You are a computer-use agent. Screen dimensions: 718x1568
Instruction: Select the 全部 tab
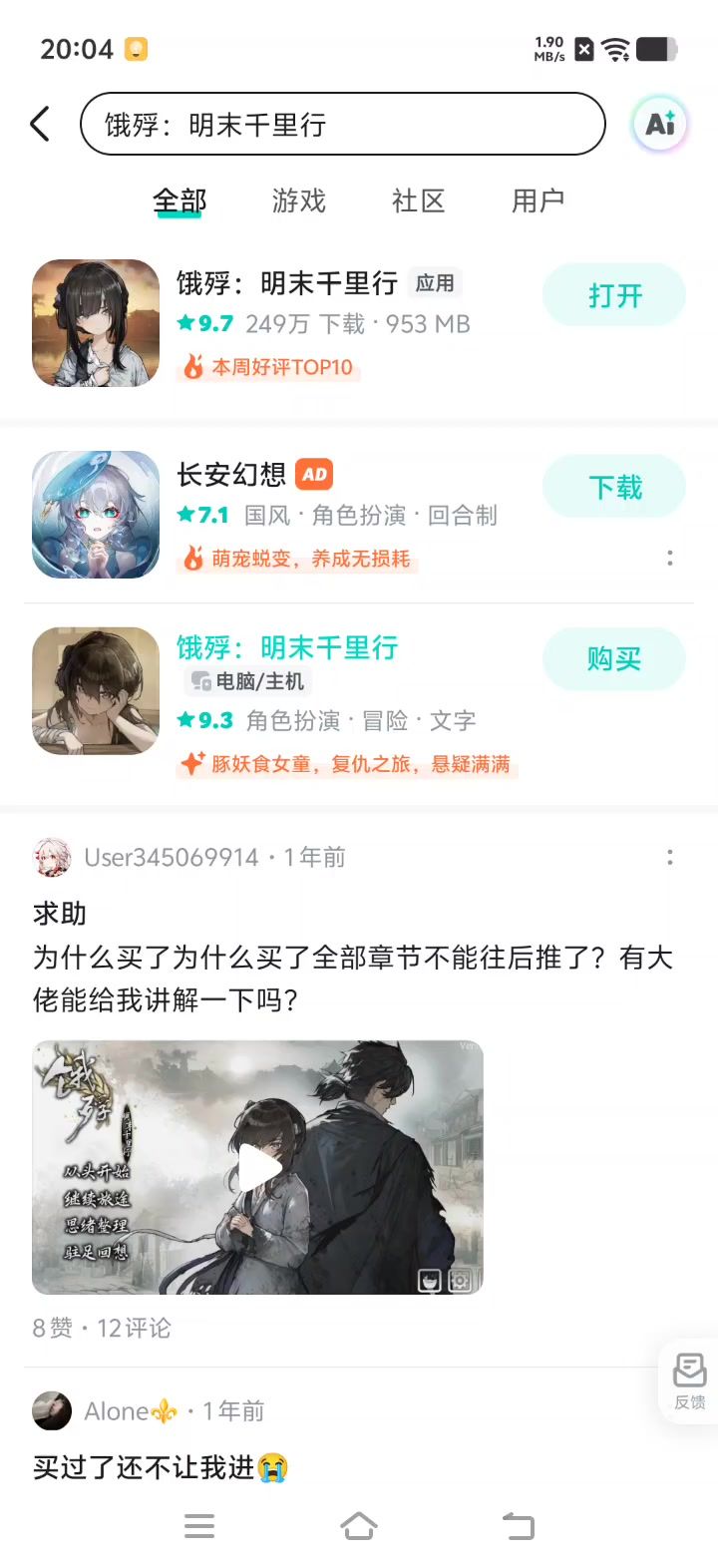coord(179,200)
